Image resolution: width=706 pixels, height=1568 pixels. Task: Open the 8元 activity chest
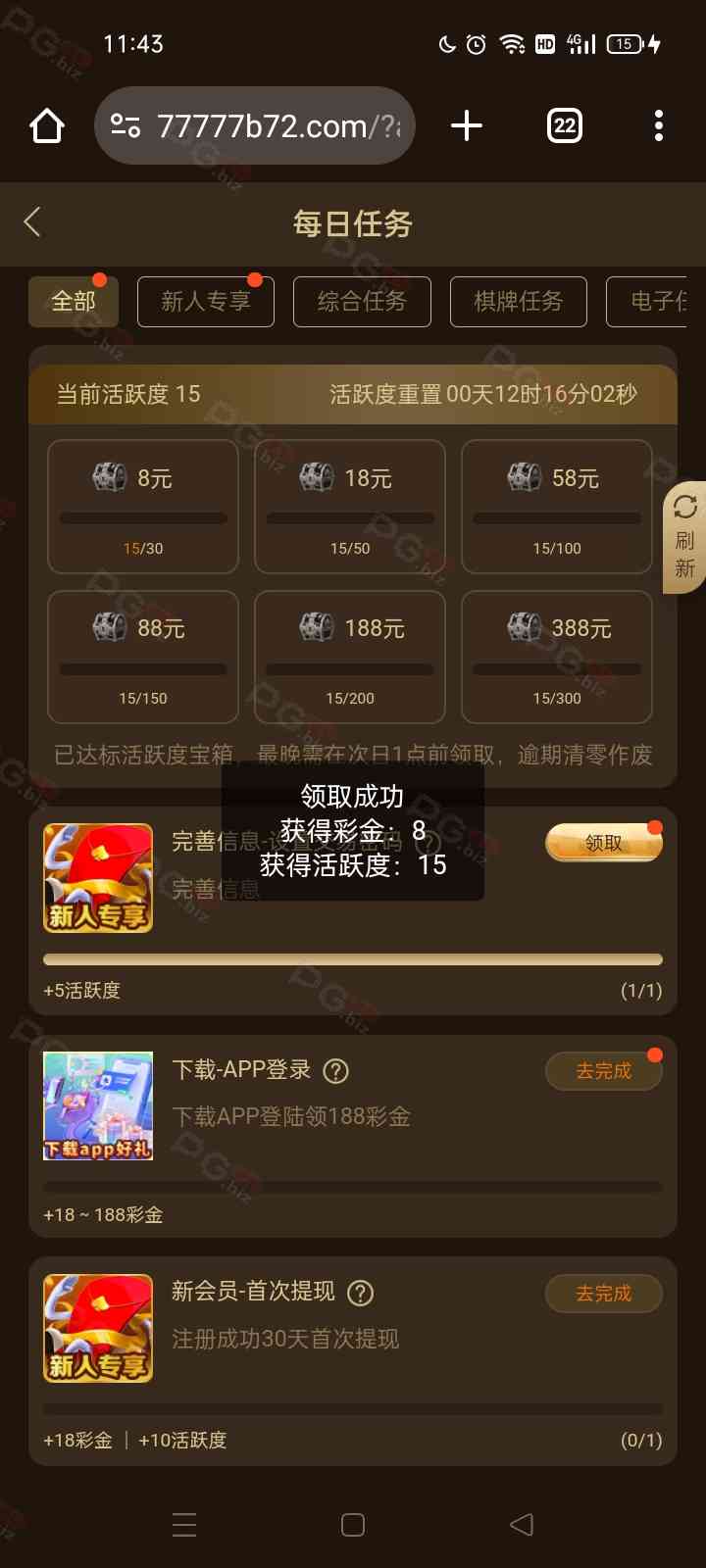143,506
